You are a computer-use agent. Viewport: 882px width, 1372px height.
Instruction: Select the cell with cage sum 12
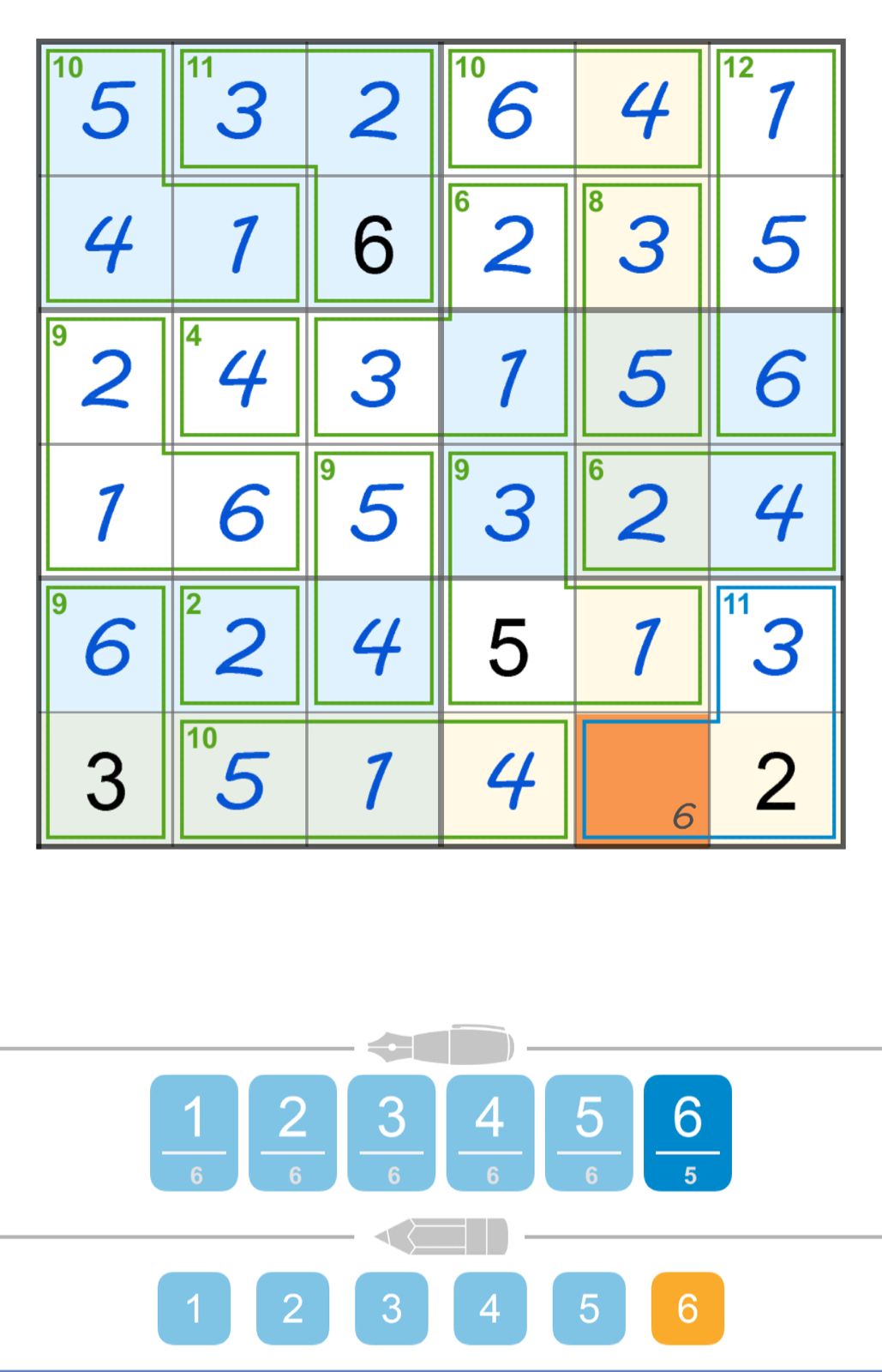[777, 110]
